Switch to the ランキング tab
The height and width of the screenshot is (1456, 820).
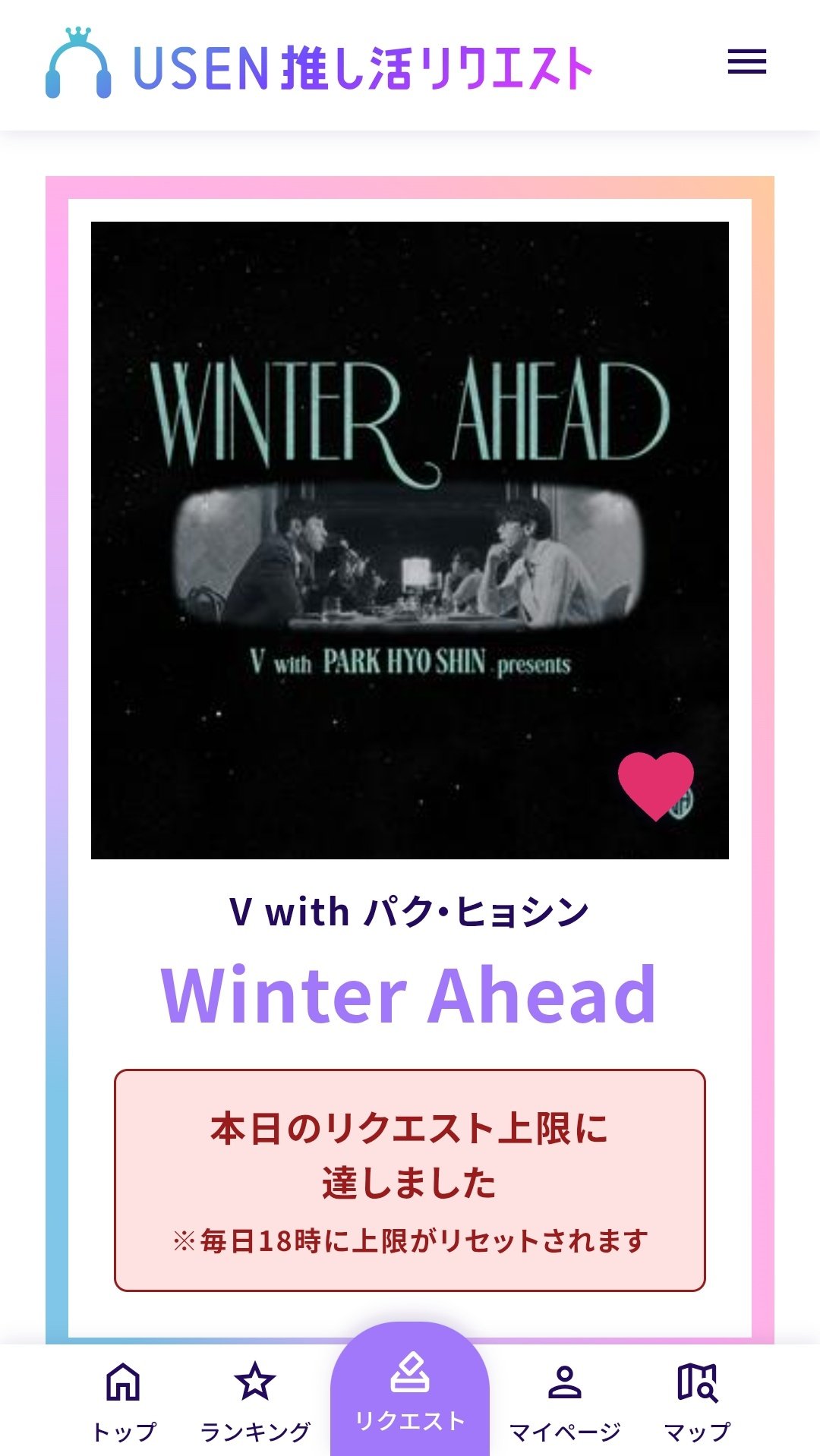click(255, 1400)
